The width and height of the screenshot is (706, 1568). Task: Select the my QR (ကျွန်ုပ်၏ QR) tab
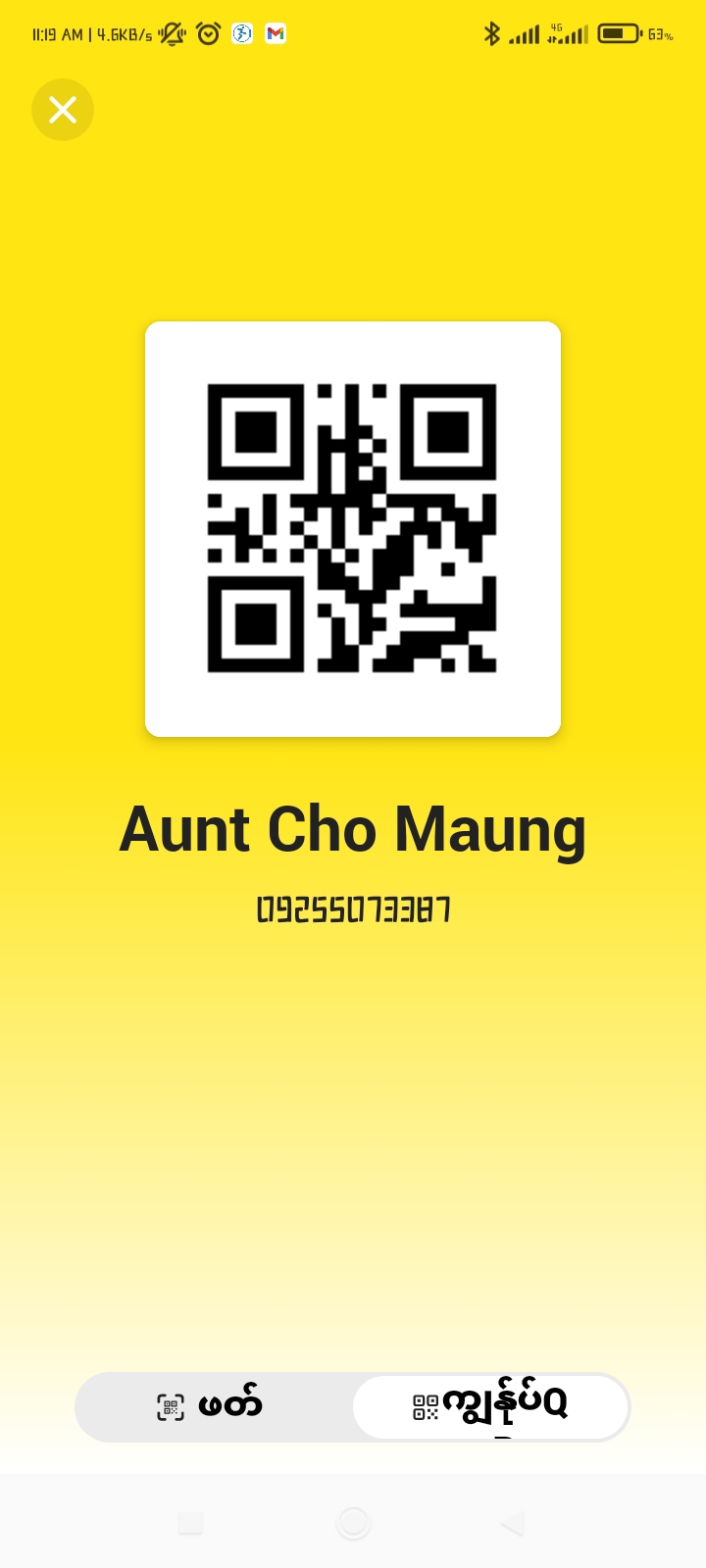pyautogui.click(x=490, y=1406)
